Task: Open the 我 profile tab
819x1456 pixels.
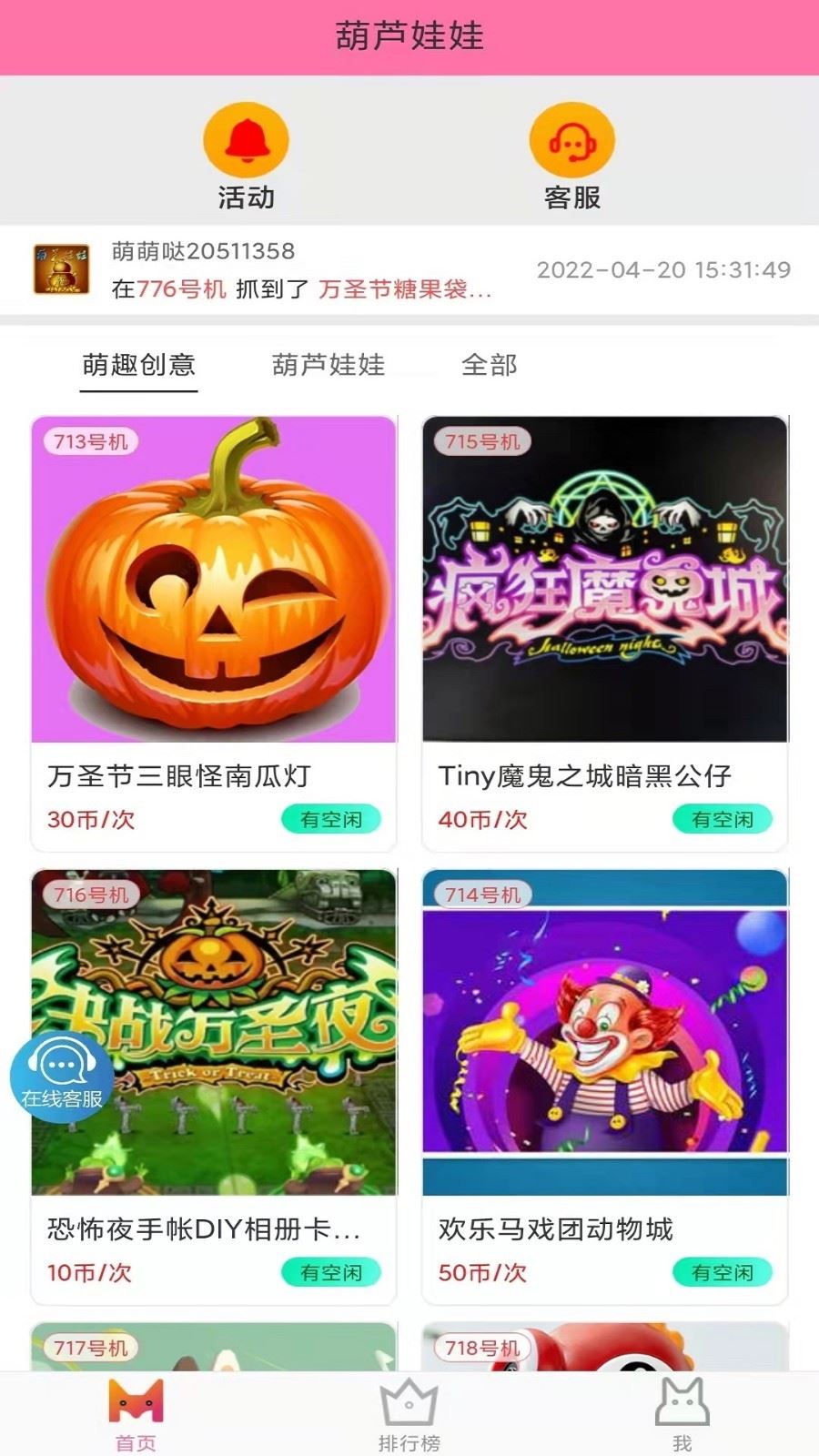Action: [x=682, y=1414]
